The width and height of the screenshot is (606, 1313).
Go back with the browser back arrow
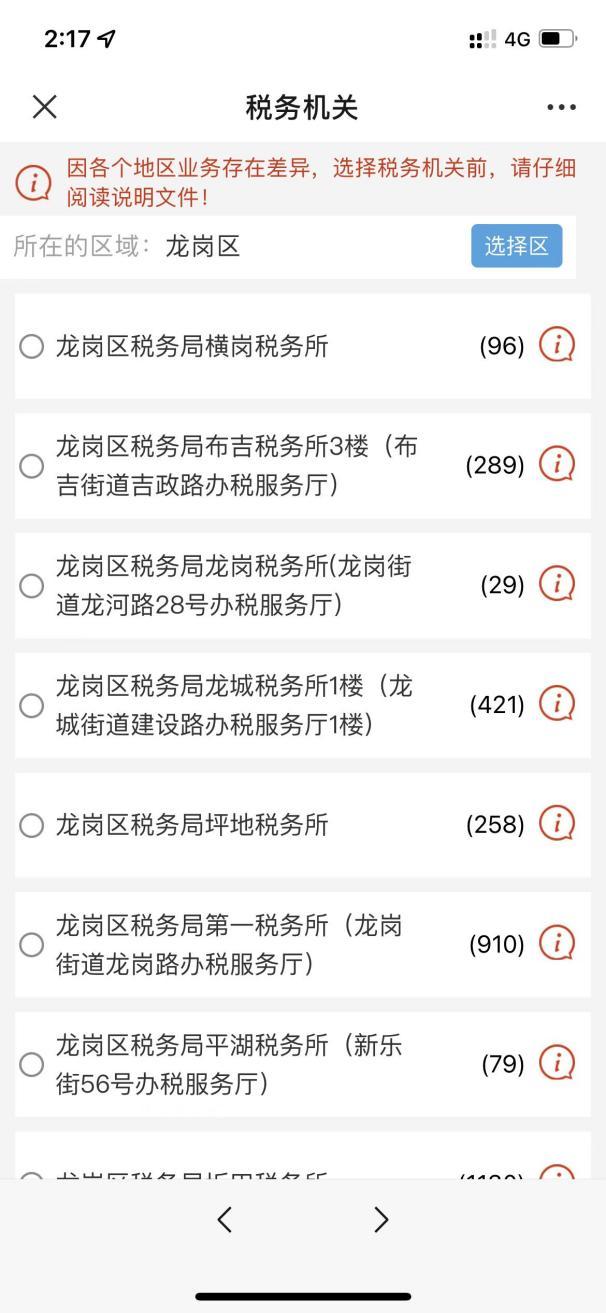click(x=225, y=1219)
